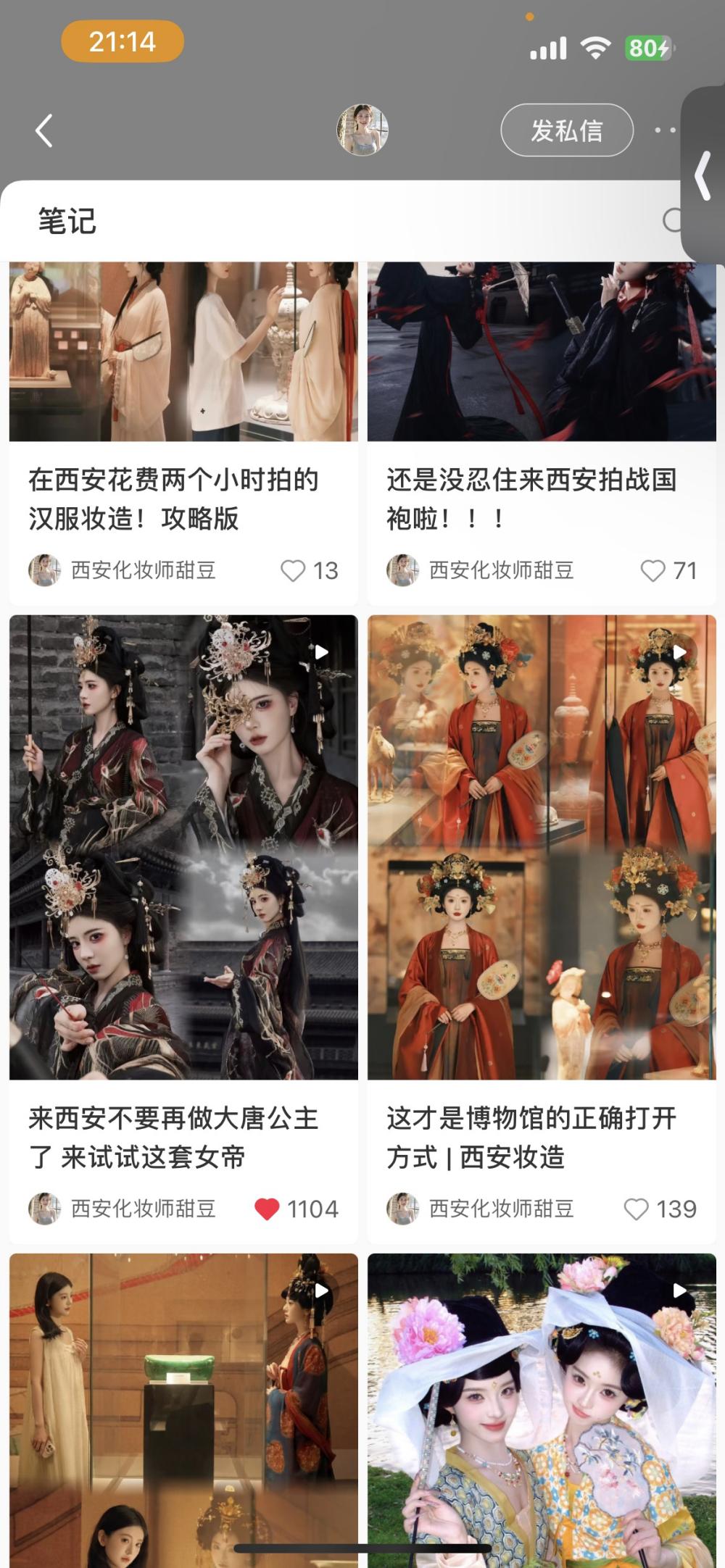This screenshot has width=725, height=1568.
Task: Tap the 发私信 button
Action: (x=566, y=130)
